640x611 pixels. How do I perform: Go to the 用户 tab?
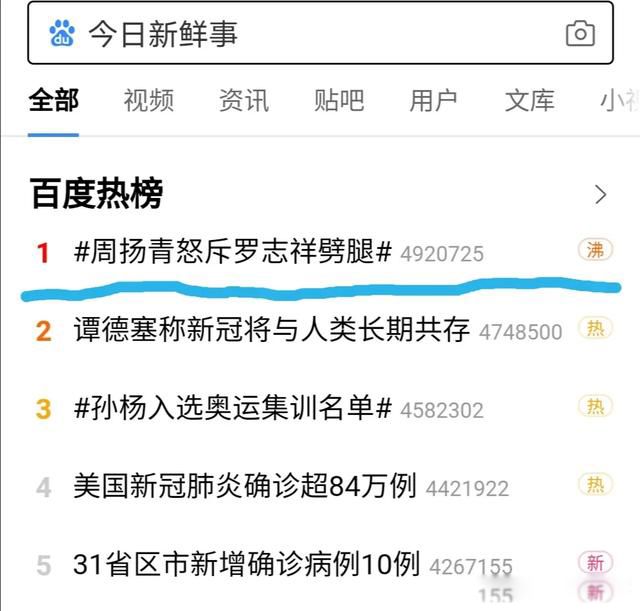click(434, 100)
